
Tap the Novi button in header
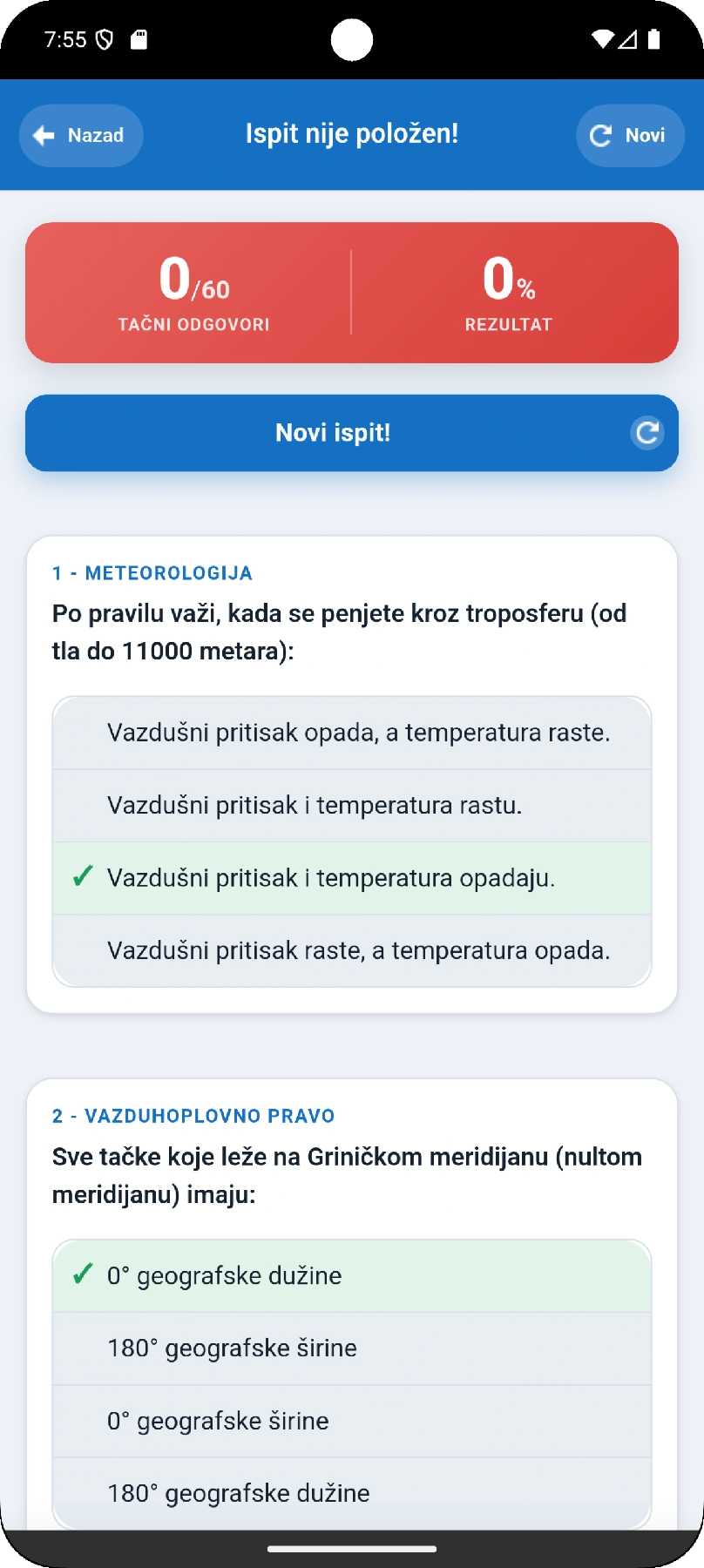point(630,135)
